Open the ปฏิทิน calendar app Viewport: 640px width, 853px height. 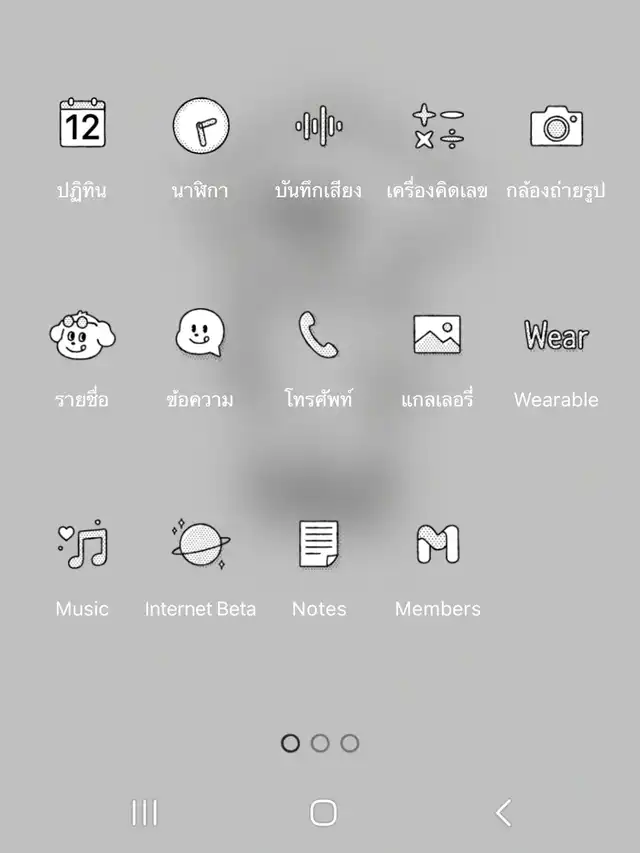point(82,126)
